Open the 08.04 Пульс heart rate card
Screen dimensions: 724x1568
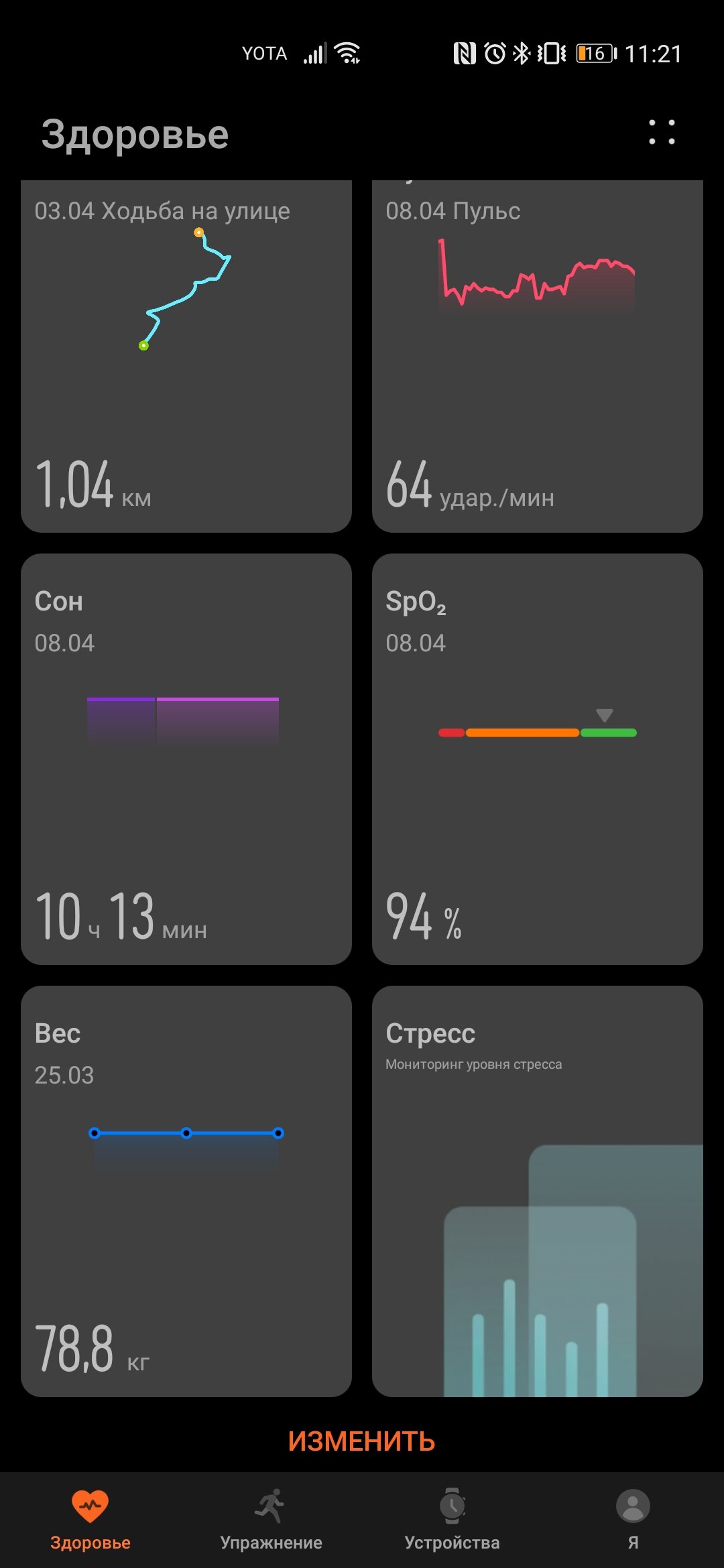[x=538, y=356]
